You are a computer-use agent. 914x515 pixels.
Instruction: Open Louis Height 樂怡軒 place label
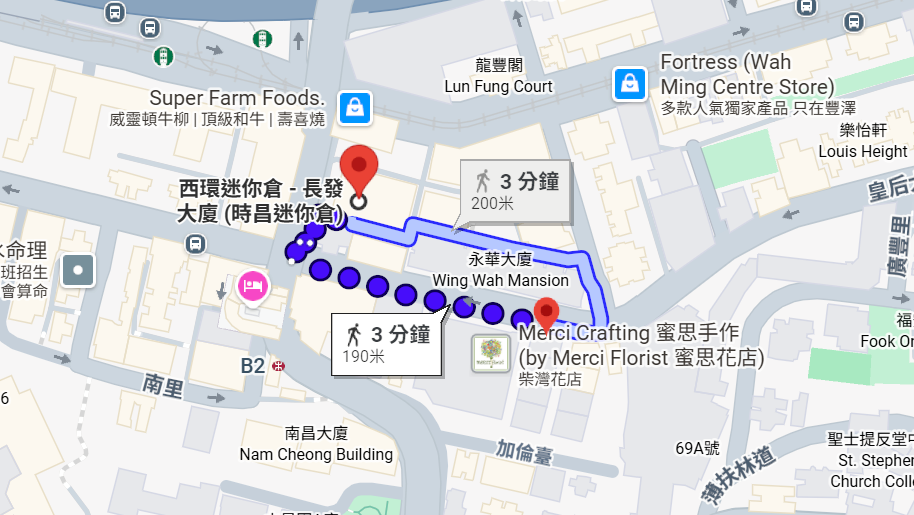pos(862,141)
